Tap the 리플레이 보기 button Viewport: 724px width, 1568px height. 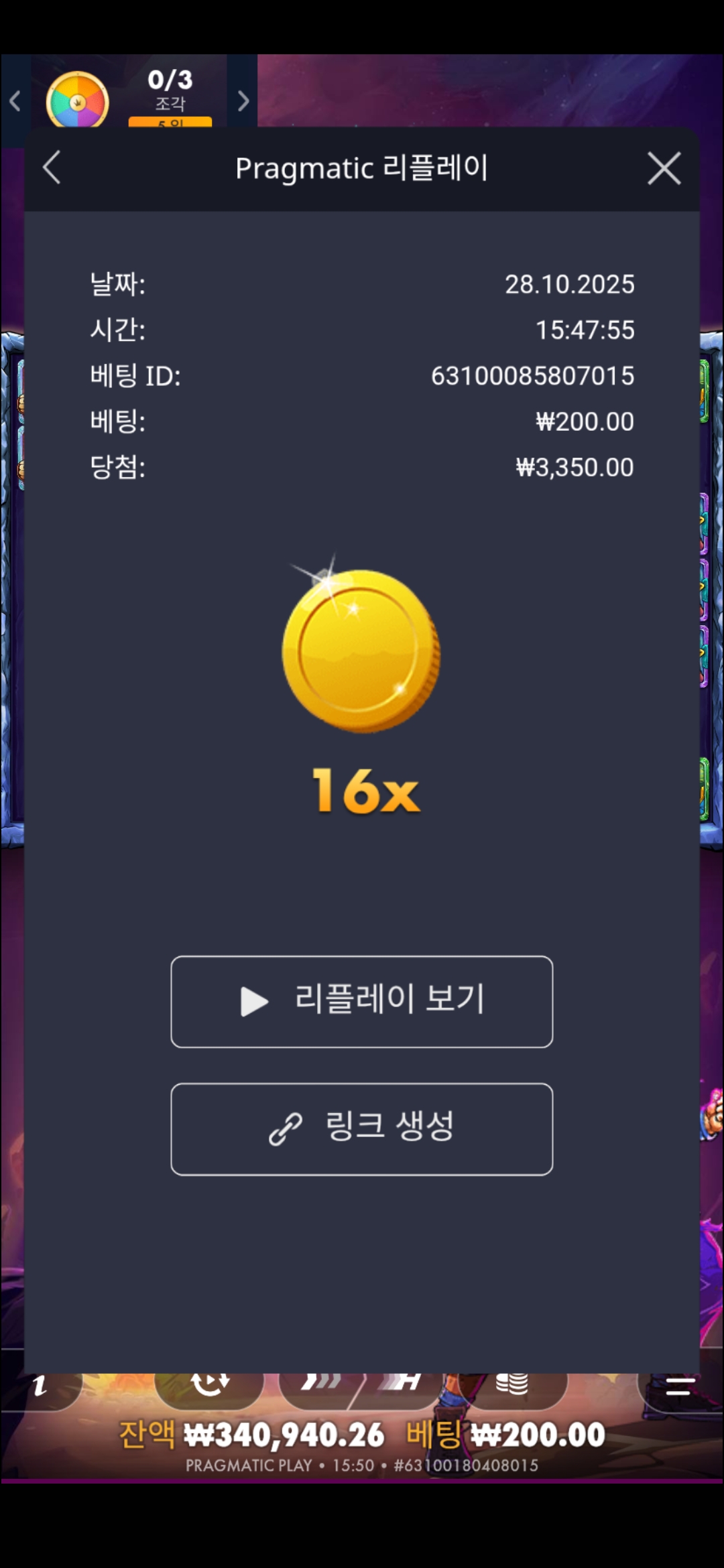click(x=362, y=1001)
